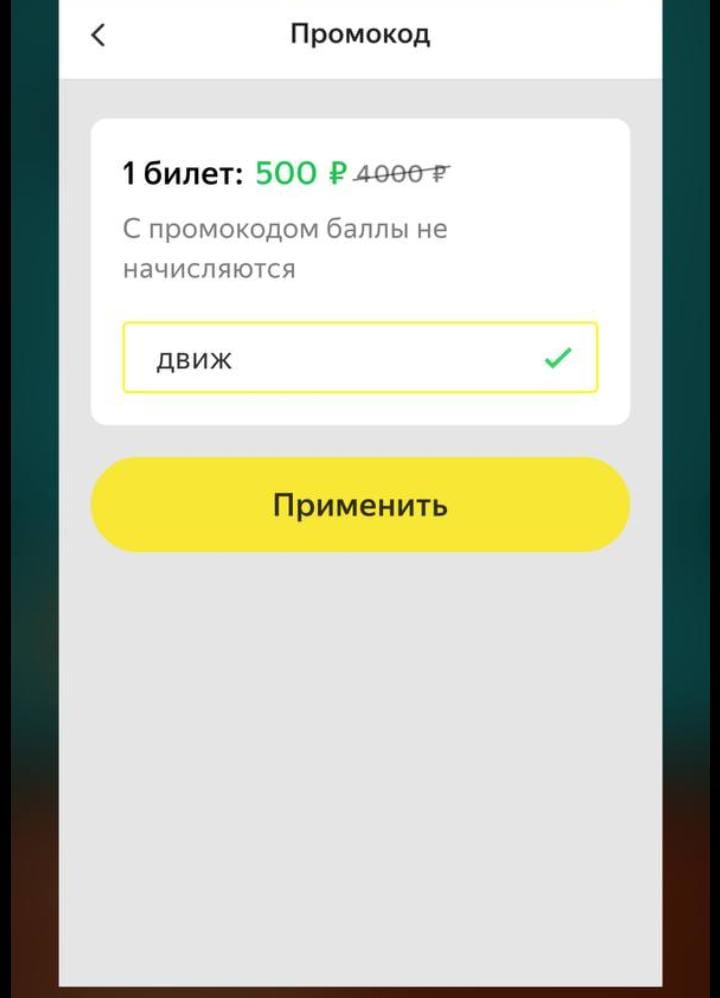Go back from the Промокод screen

(x=97, y=35)
